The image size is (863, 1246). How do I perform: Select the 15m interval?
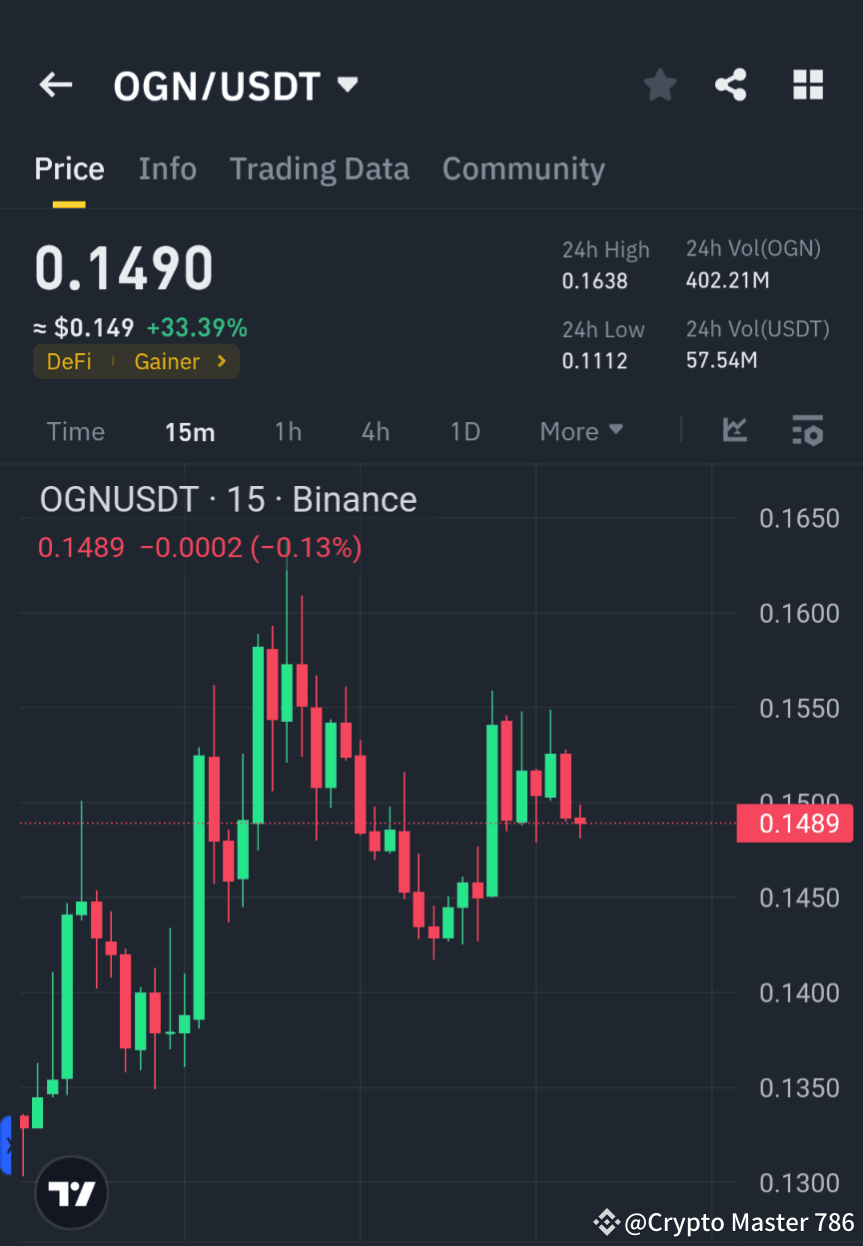(x=190, y=431)
